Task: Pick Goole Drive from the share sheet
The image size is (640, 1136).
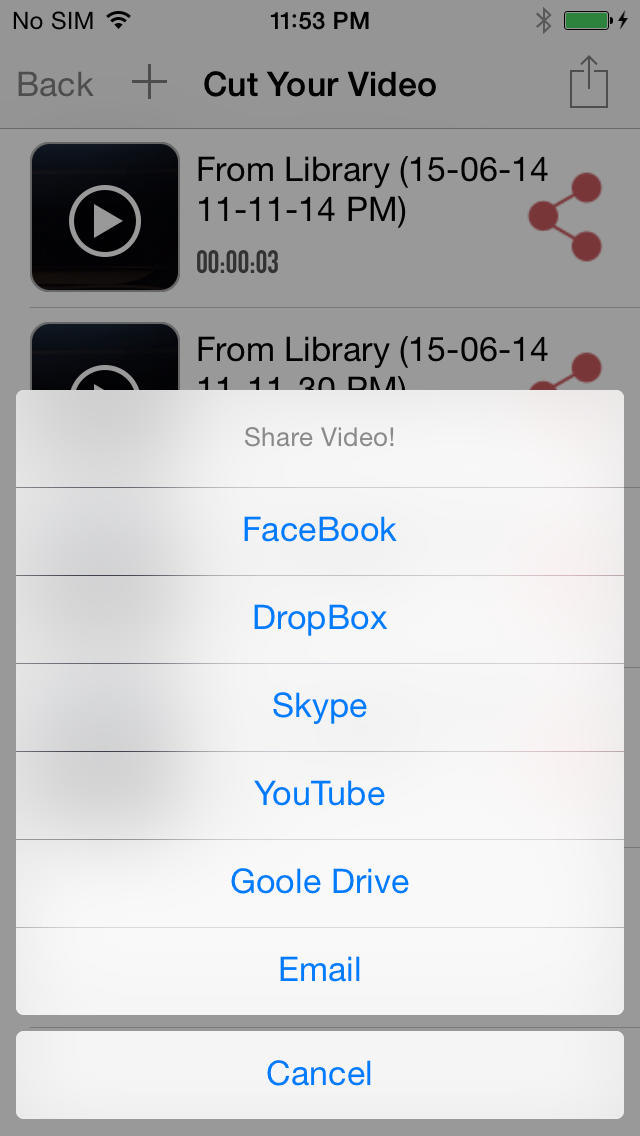Action: tap(320, 883)
